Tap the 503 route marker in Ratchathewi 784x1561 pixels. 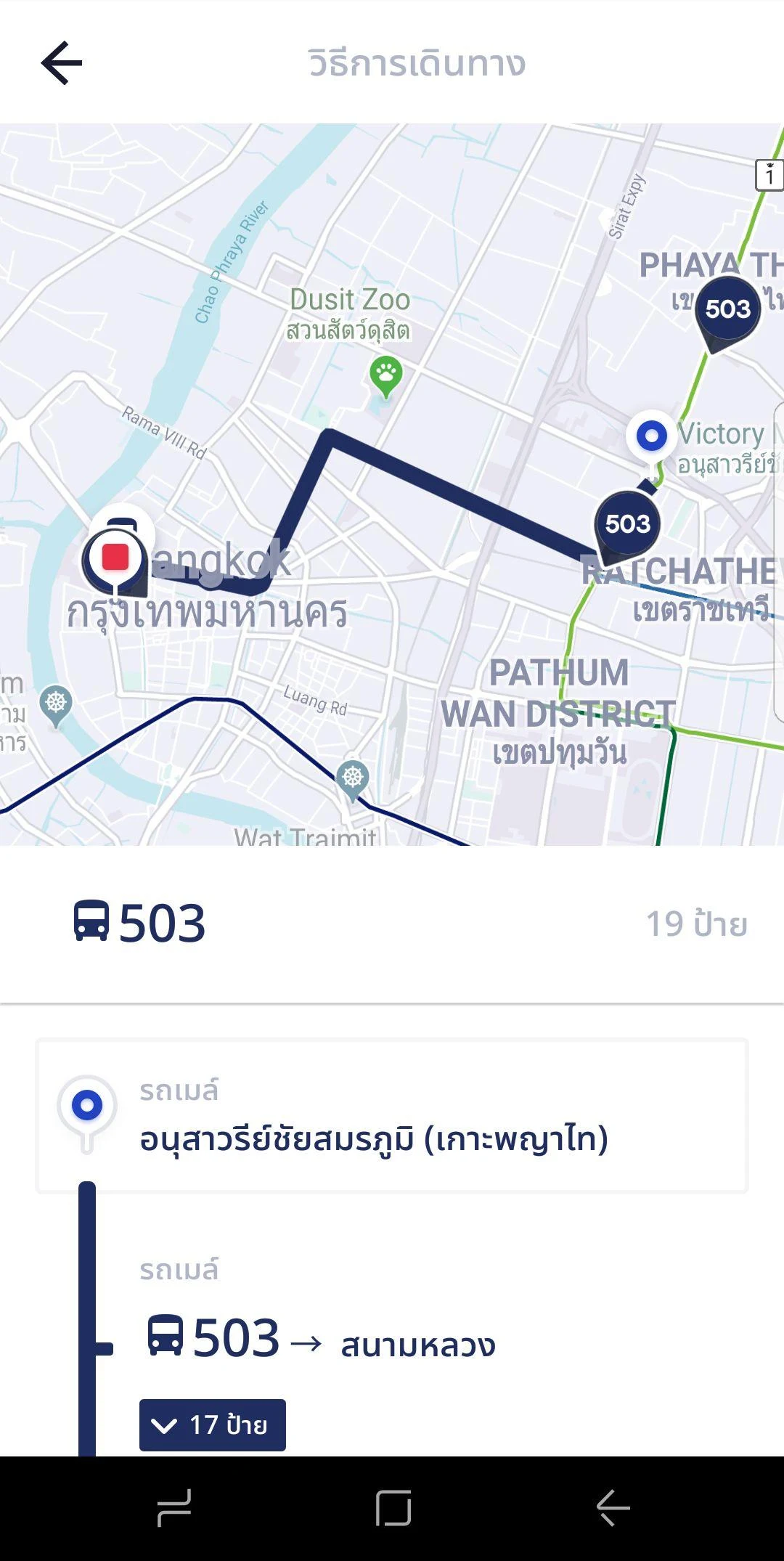coord(626,524)
